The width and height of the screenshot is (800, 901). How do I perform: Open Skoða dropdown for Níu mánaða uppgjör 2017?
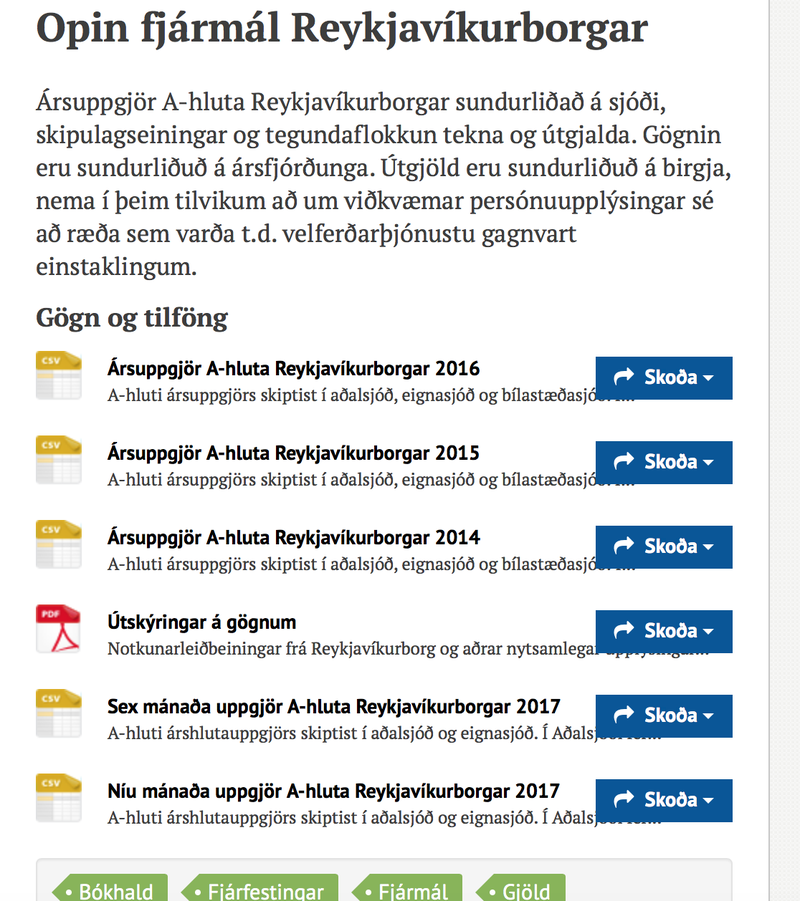(x=664, y=800)
